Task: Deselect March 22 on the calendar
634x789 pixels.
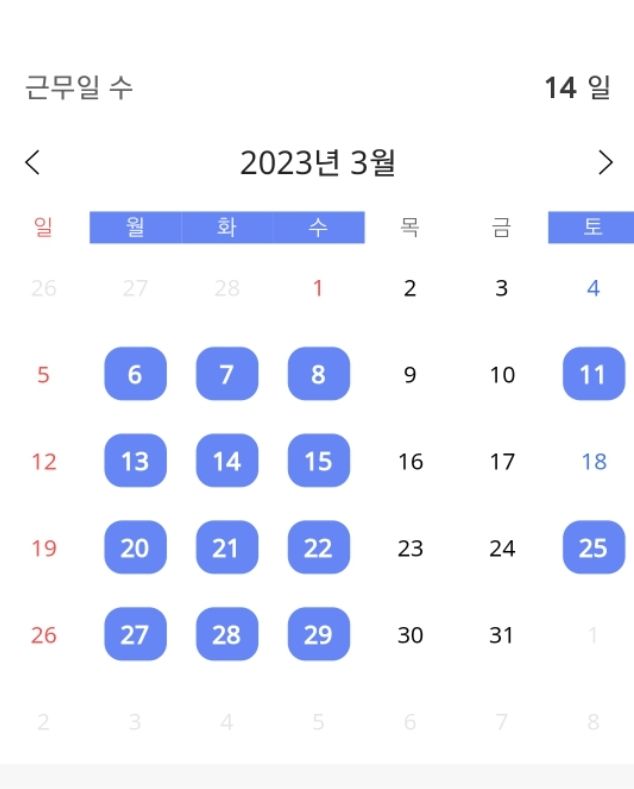Action: point(318,548)
